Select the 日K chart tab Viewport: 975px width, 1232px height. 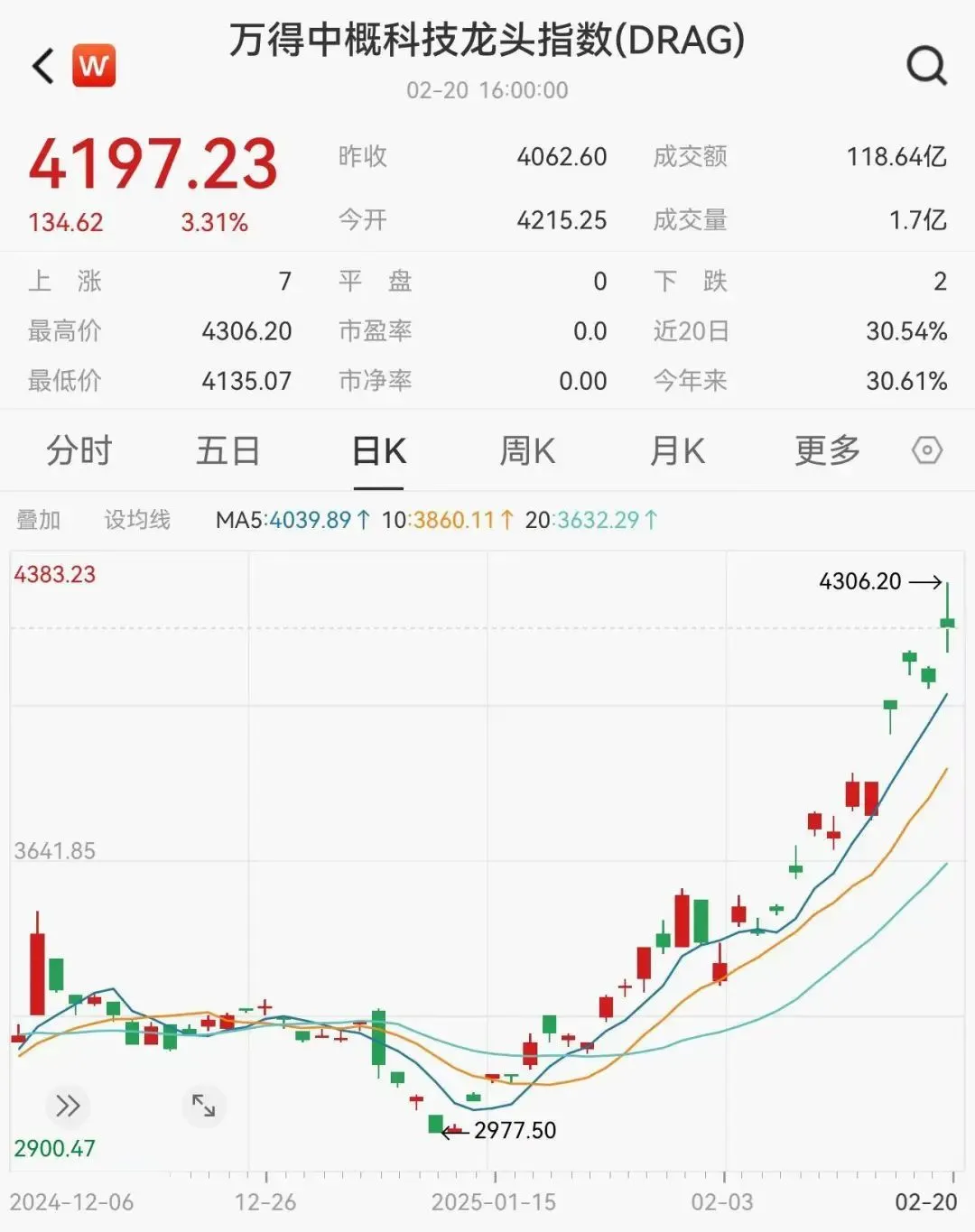point(378,450)
